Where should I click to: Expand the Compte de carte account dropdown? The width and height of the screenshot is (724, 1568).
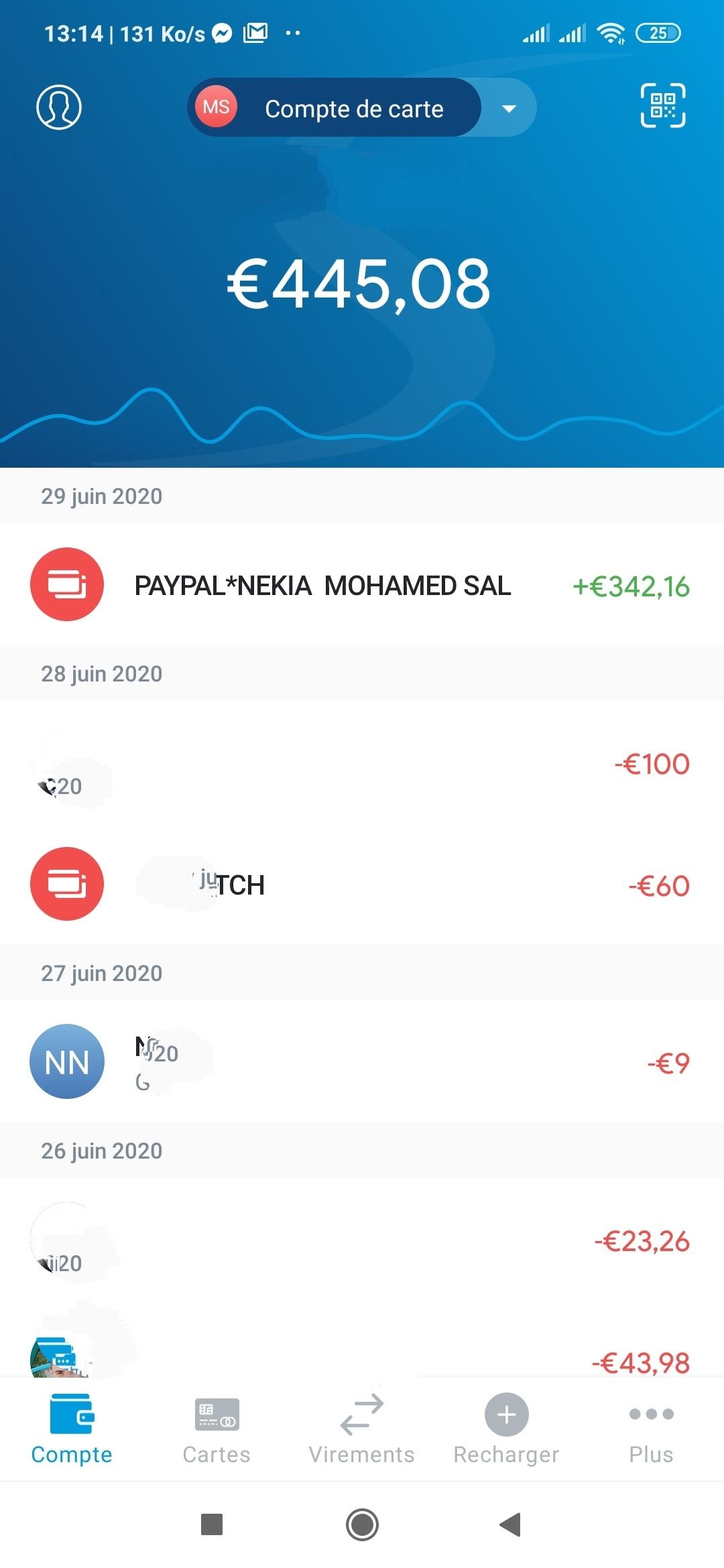(509, 108)
